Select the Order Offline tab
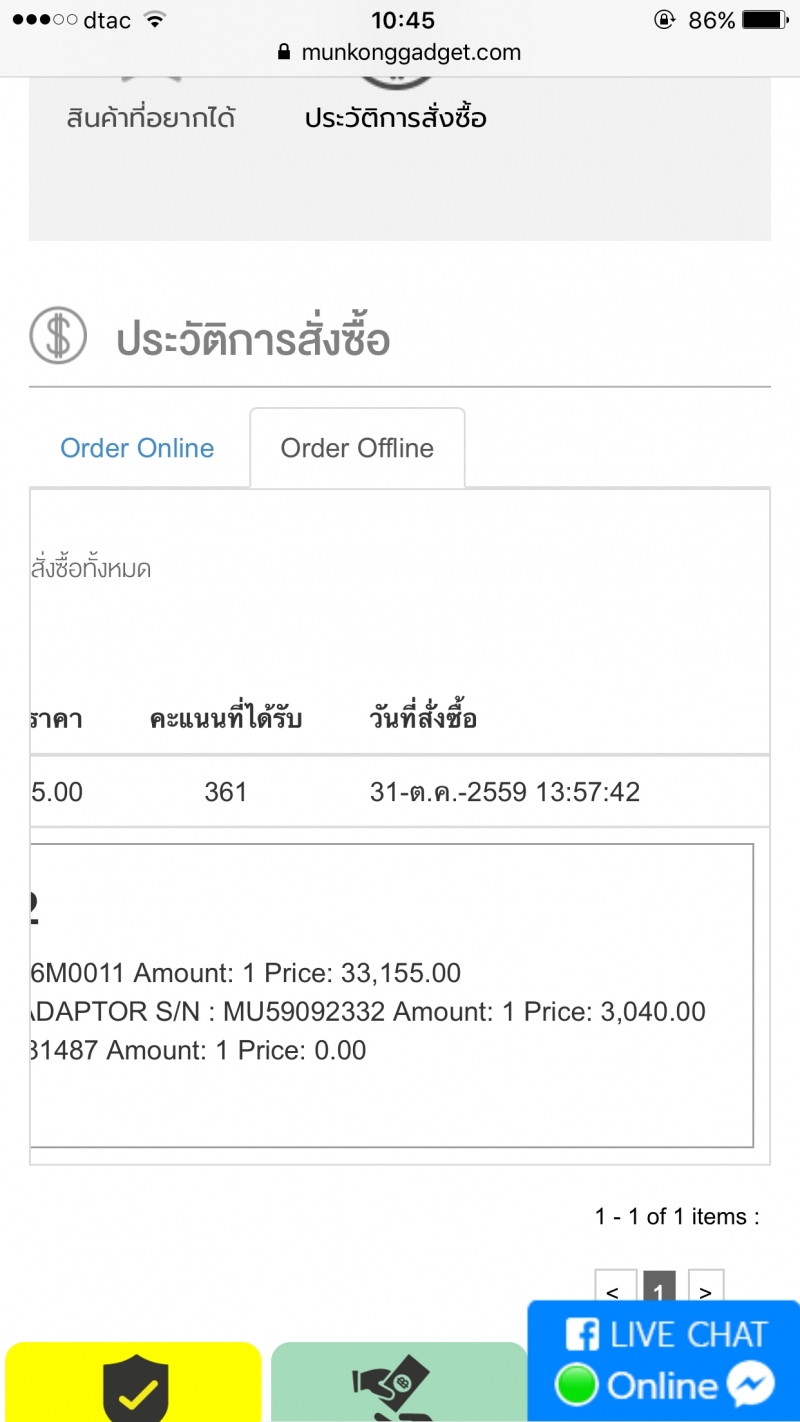Image resolution: width=800 pixels, height=1422 pixels. tap(357, 448)
